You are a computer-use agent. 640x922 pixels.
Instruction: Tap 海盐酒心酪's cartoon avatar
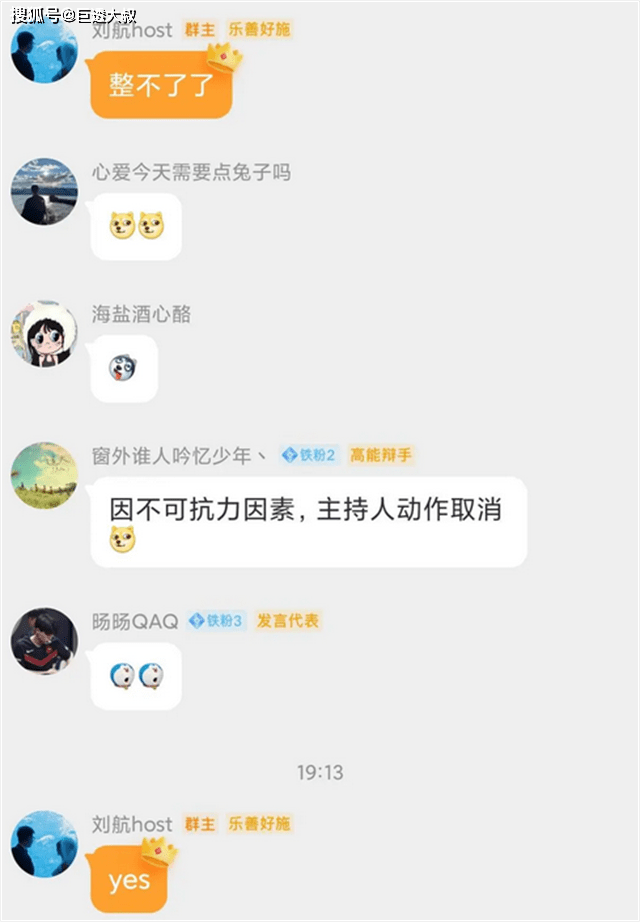pos(44,334)
